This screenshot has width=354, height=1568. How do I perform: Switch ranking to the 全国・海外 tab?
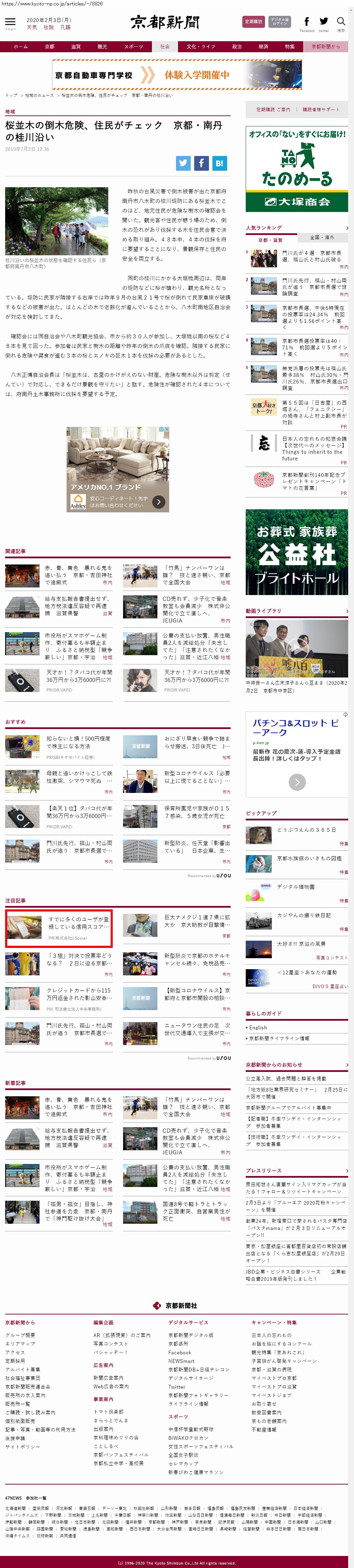click(x=322, y=237)
